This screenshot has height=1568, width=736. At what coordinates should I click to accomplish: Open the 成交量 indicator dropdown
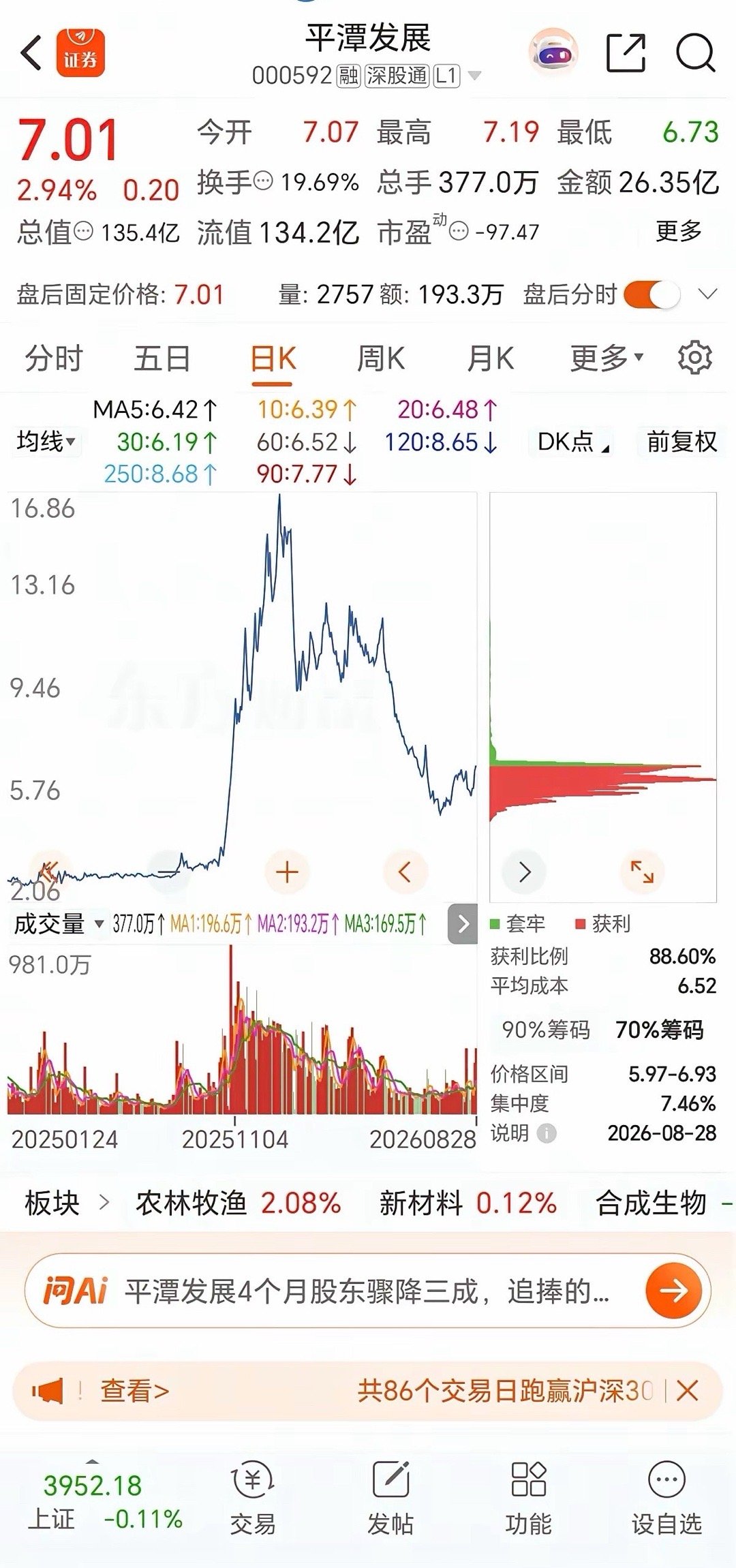pyautogui.click(x=59, y=924)
